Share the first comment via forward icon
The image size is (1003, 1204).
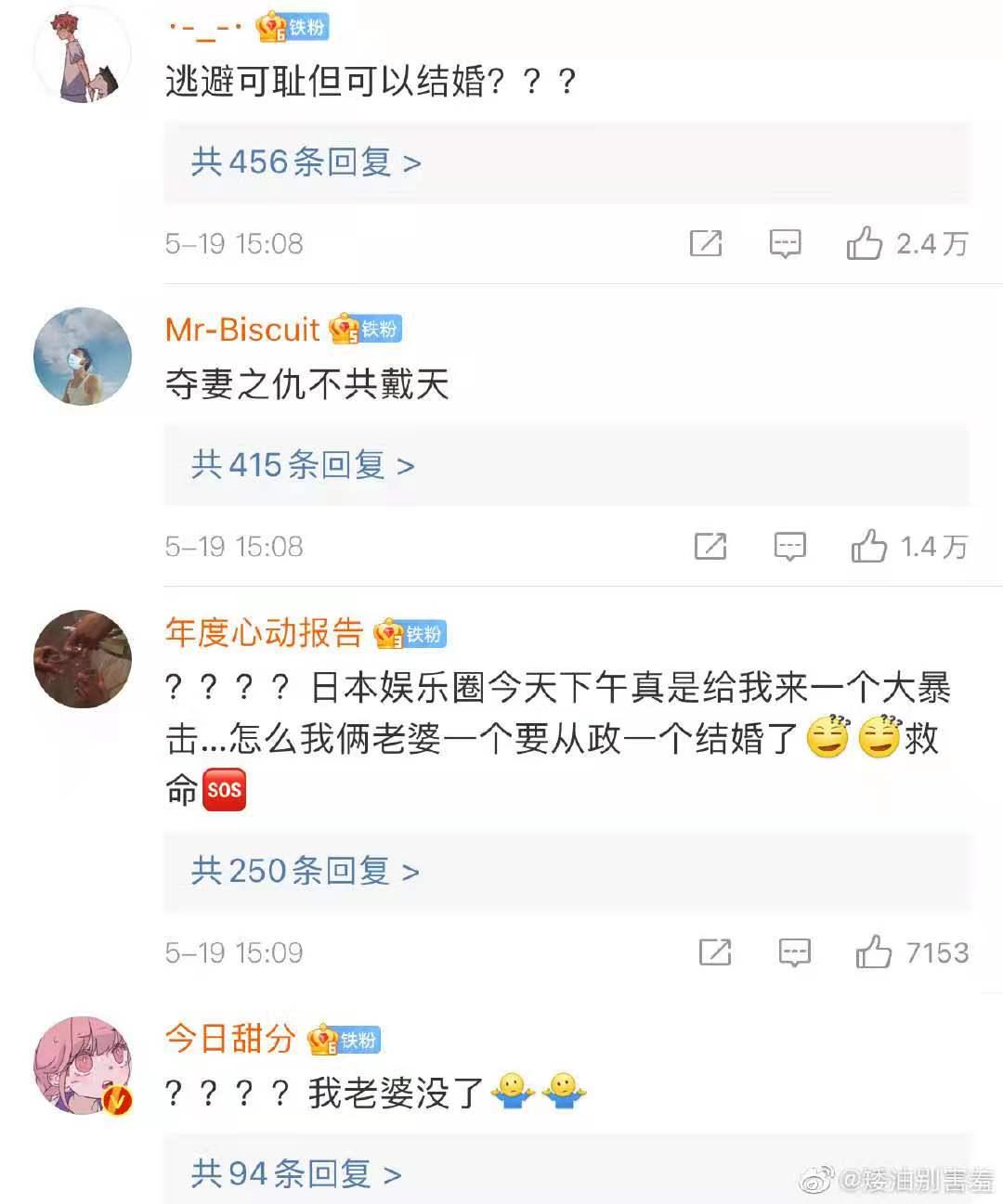707,243
